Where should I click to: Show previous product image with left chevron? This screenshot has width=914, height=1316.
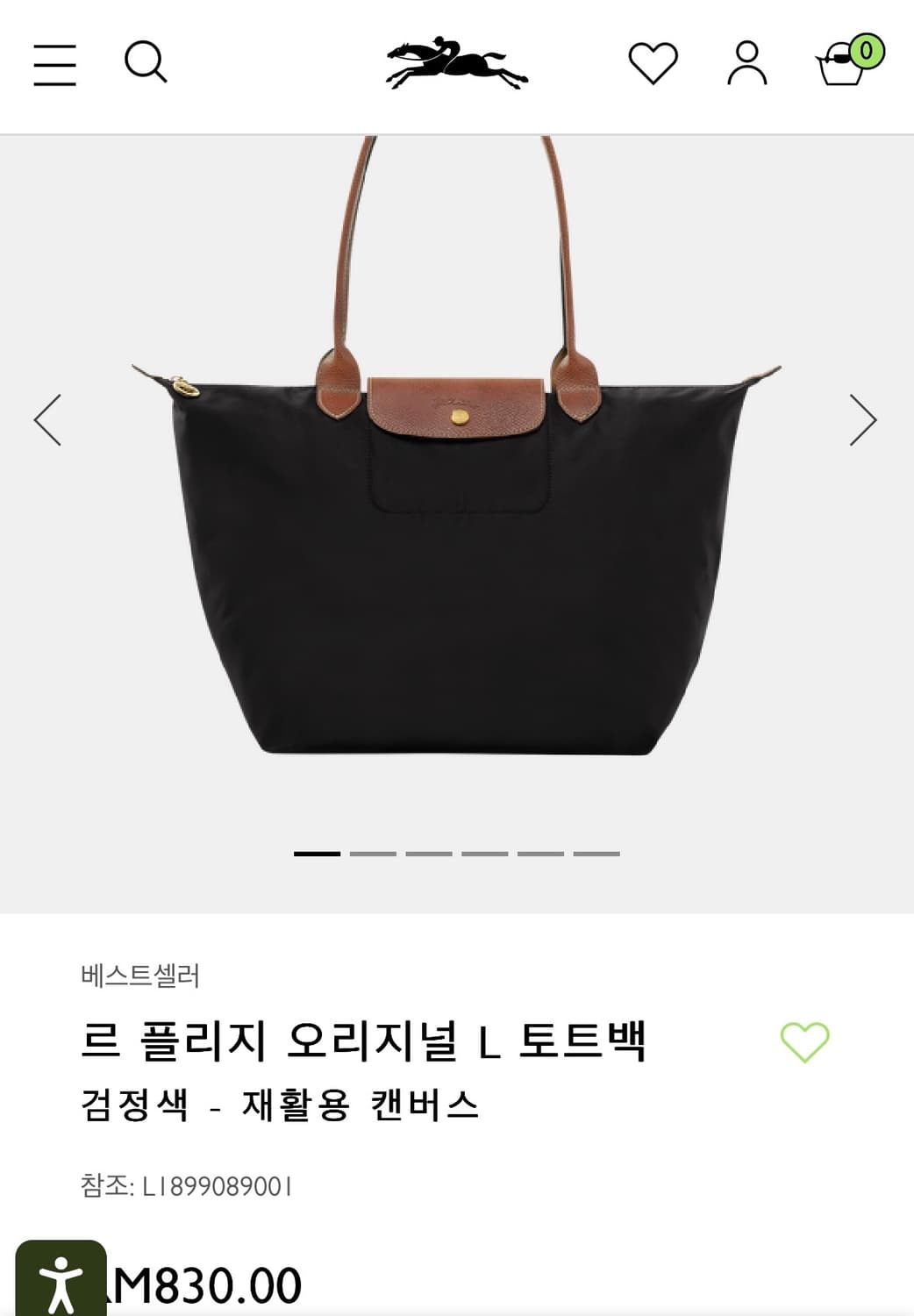[x=49, y=420]
